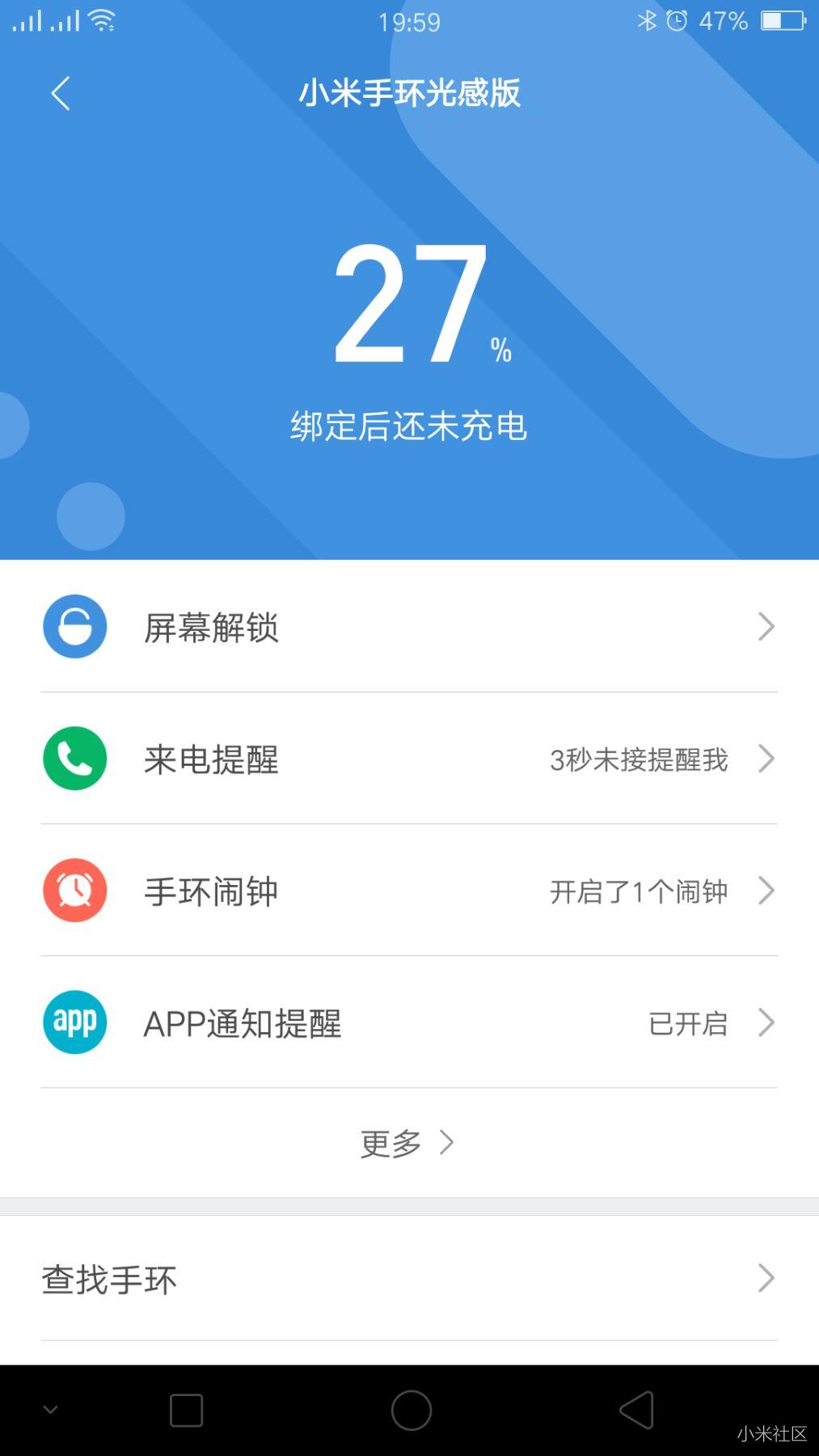Select the 屏幕解锁 lock icon
Viewport: 819px width, 1456px height.
point(74,626)
